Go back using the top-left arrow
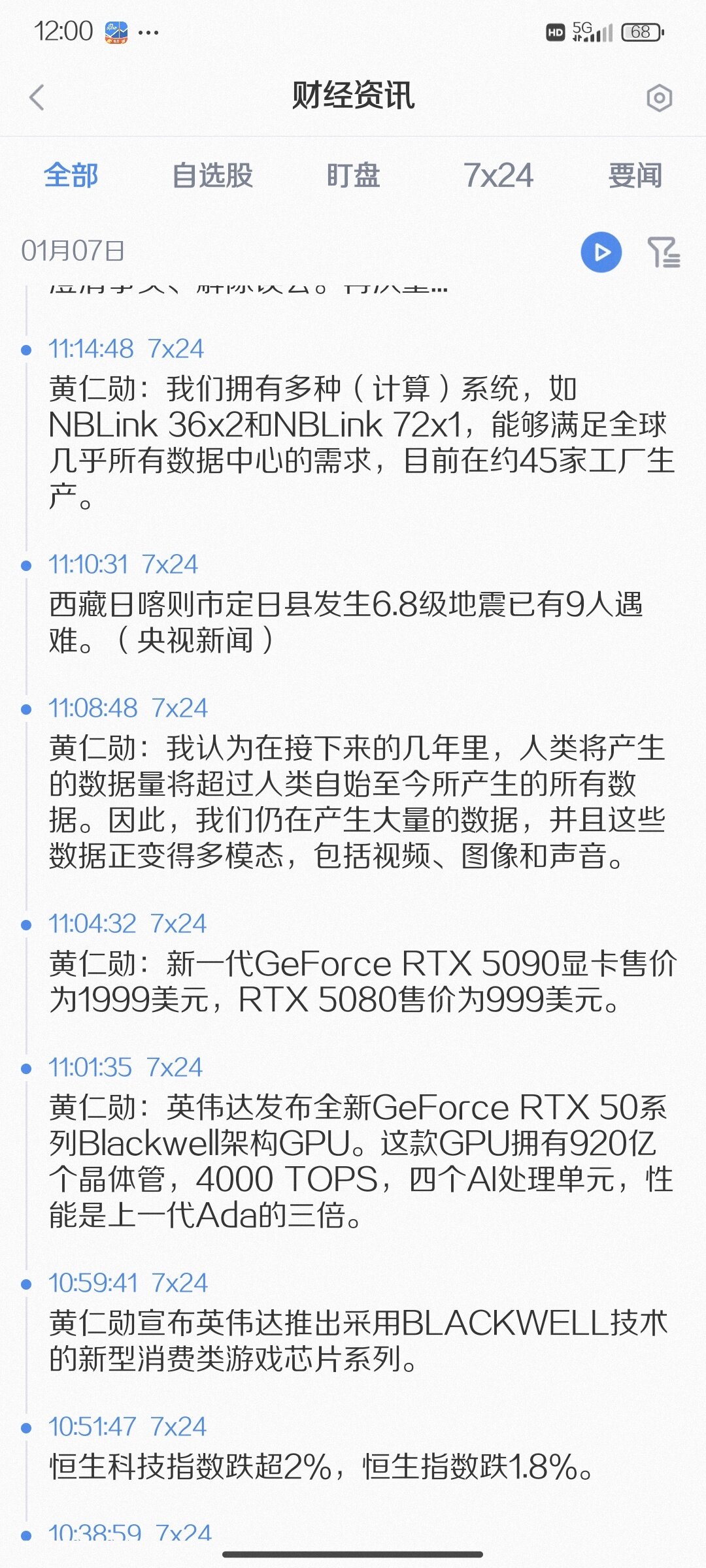The height and width of the screenshot is (1568, 706). [x=37, y=98]
